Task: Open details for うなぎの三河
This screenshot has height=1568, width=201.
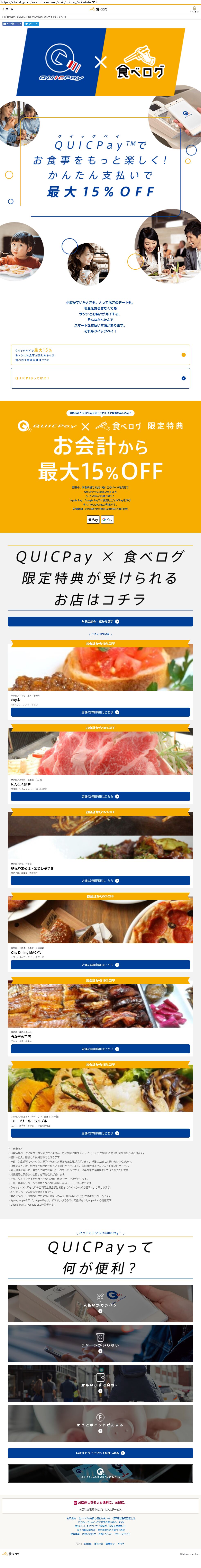Action: 100,1049
